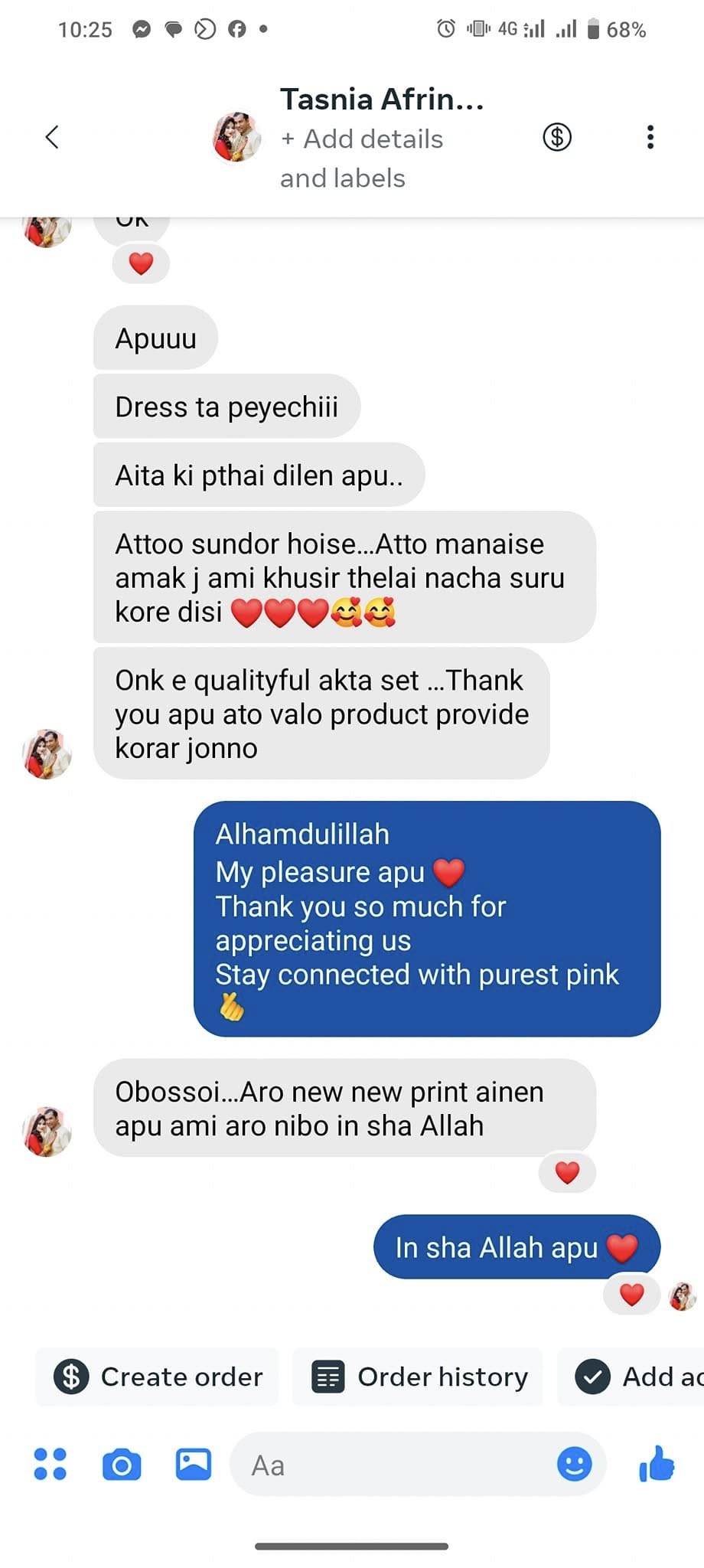
Task: Open the emoji picker
Action: coord(574,1465)
